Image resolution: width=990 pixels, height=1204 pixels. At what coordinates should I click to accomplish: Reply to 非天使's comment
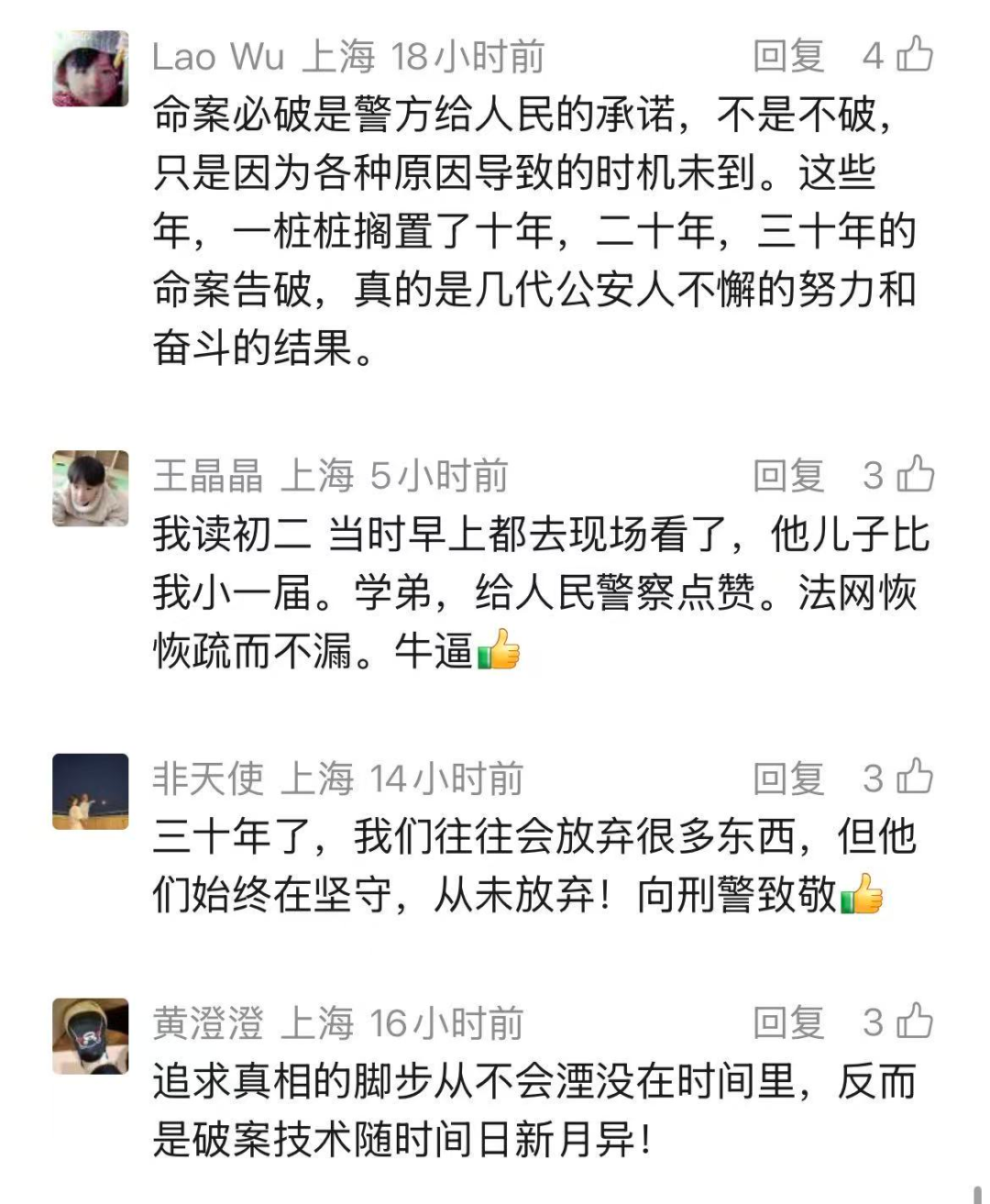(x=787, y=779)
